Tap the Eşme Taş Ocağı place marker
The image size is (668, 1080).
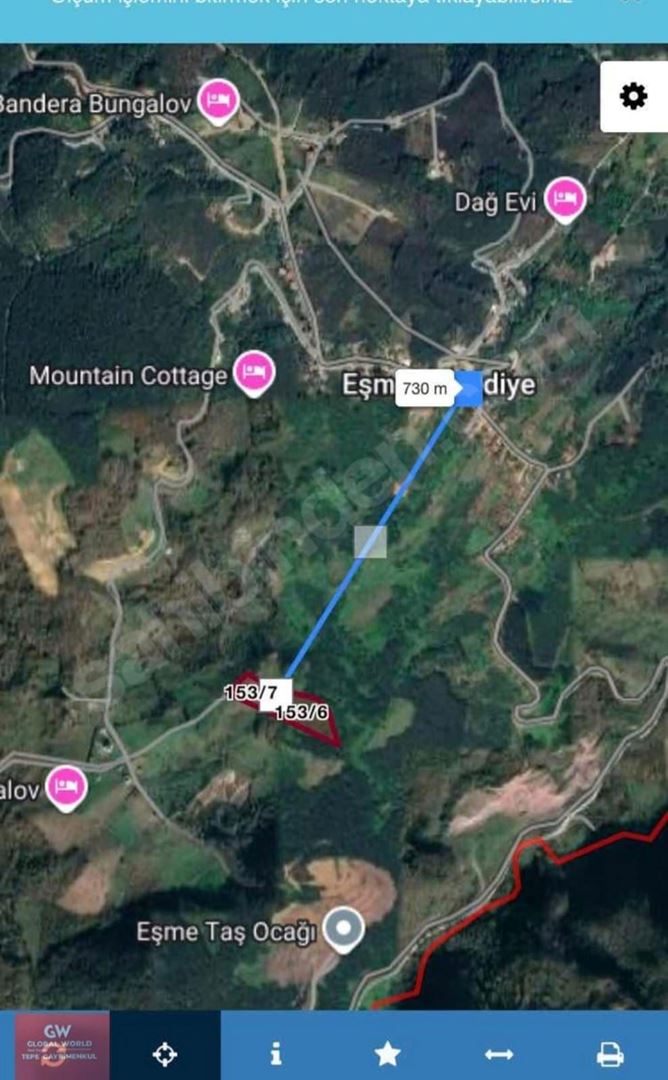[345, 930]
